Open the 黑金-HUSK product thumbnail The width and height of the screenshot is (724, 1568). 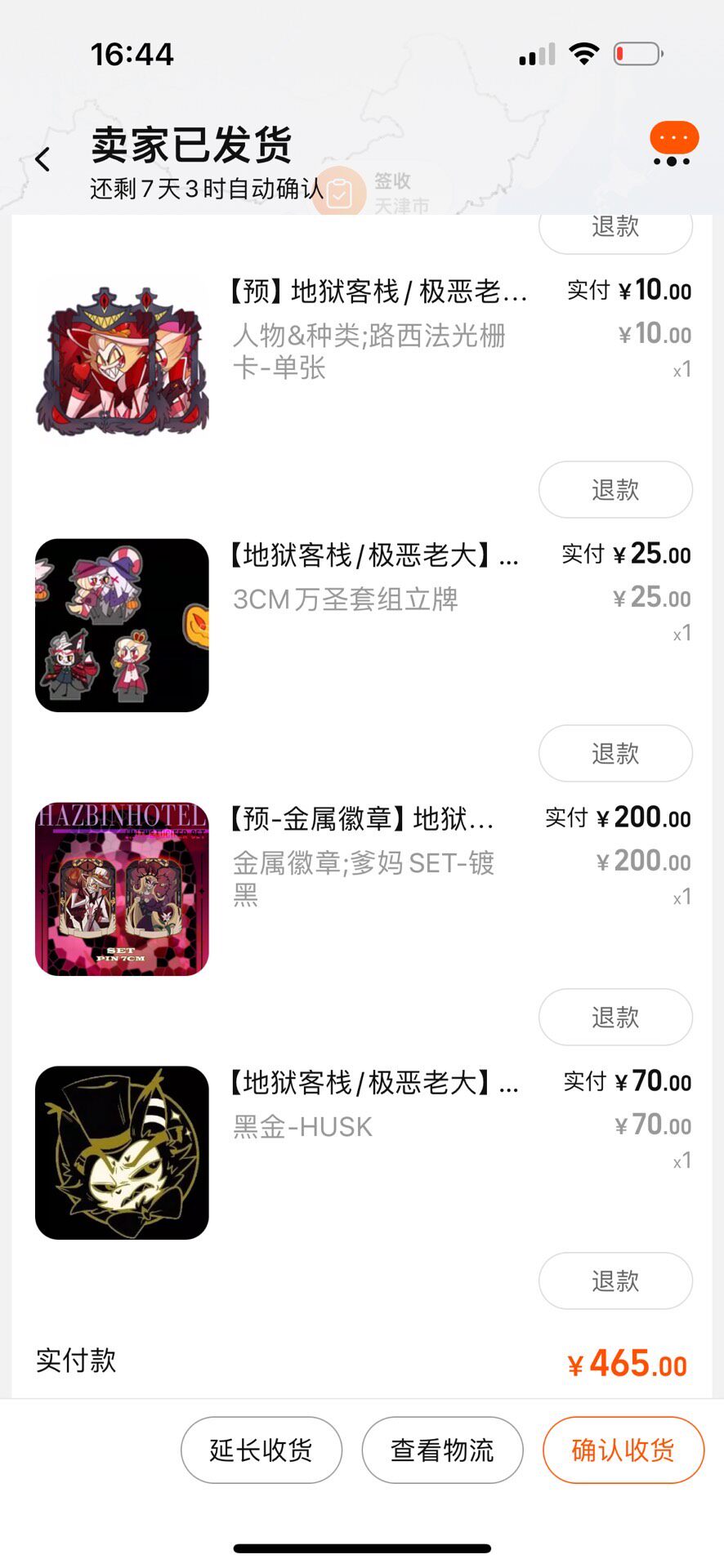pos(122,1152)
